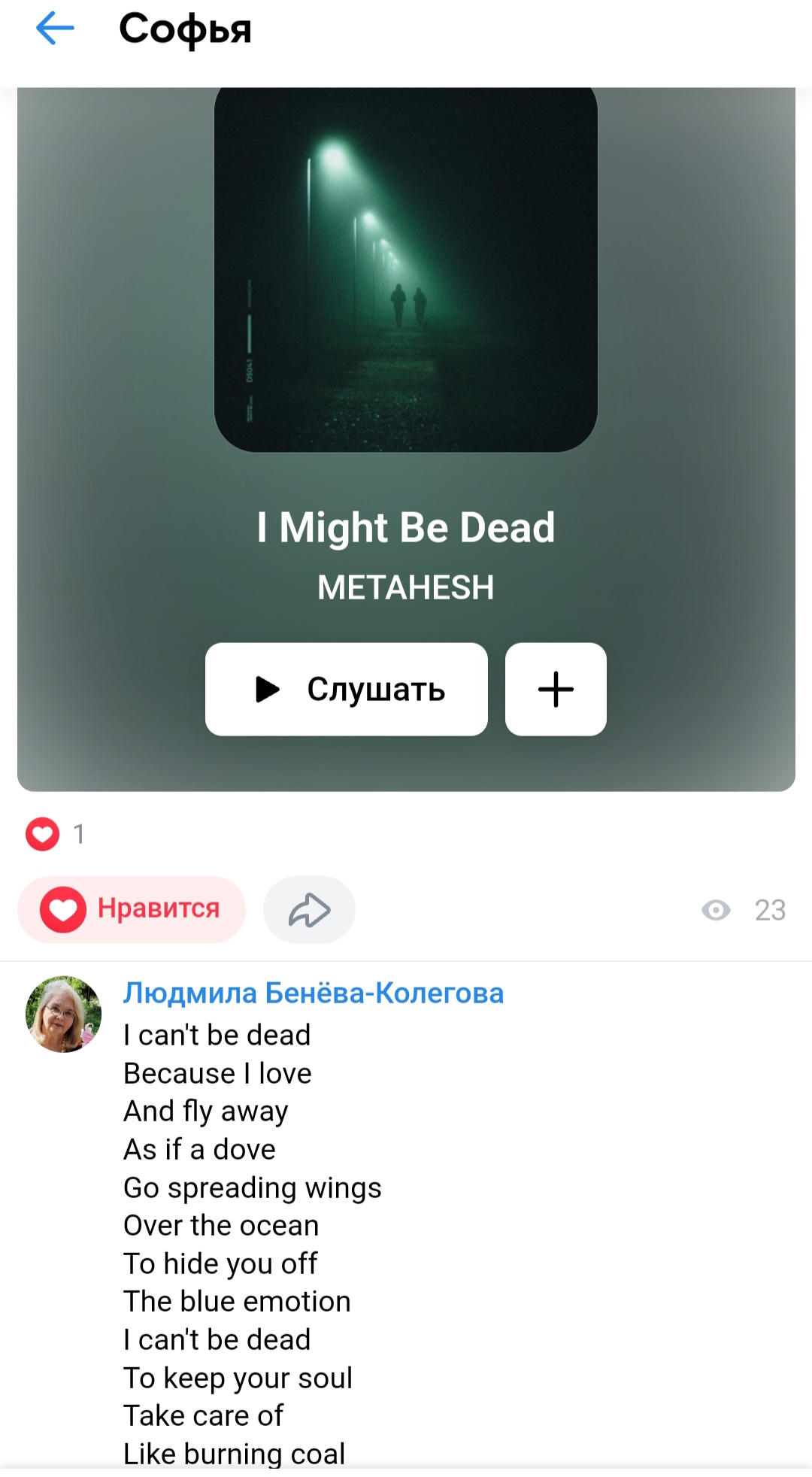
Task: Tap the artist name METAHESH
Action: point(405,587)
